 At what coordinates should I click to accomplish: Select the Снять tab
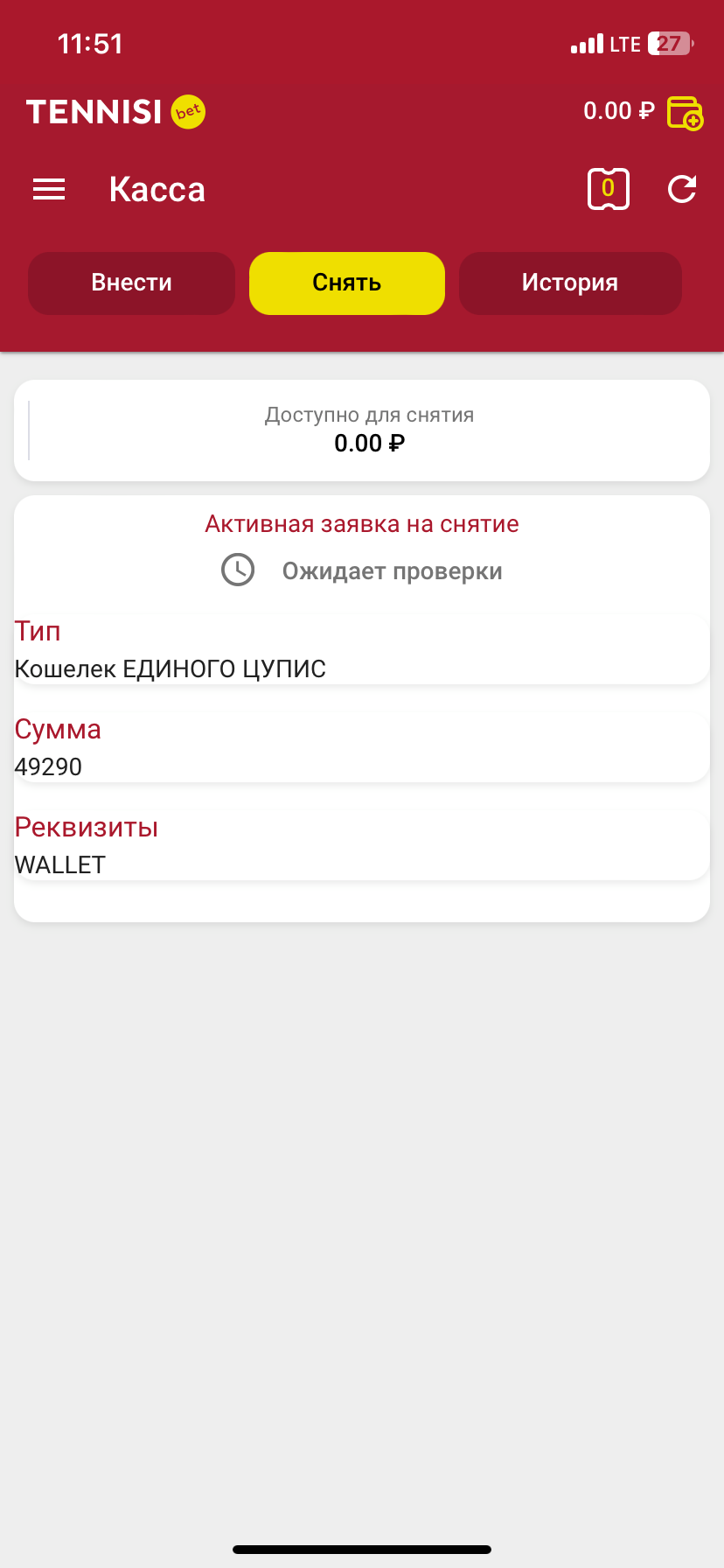tap(347, 283)
